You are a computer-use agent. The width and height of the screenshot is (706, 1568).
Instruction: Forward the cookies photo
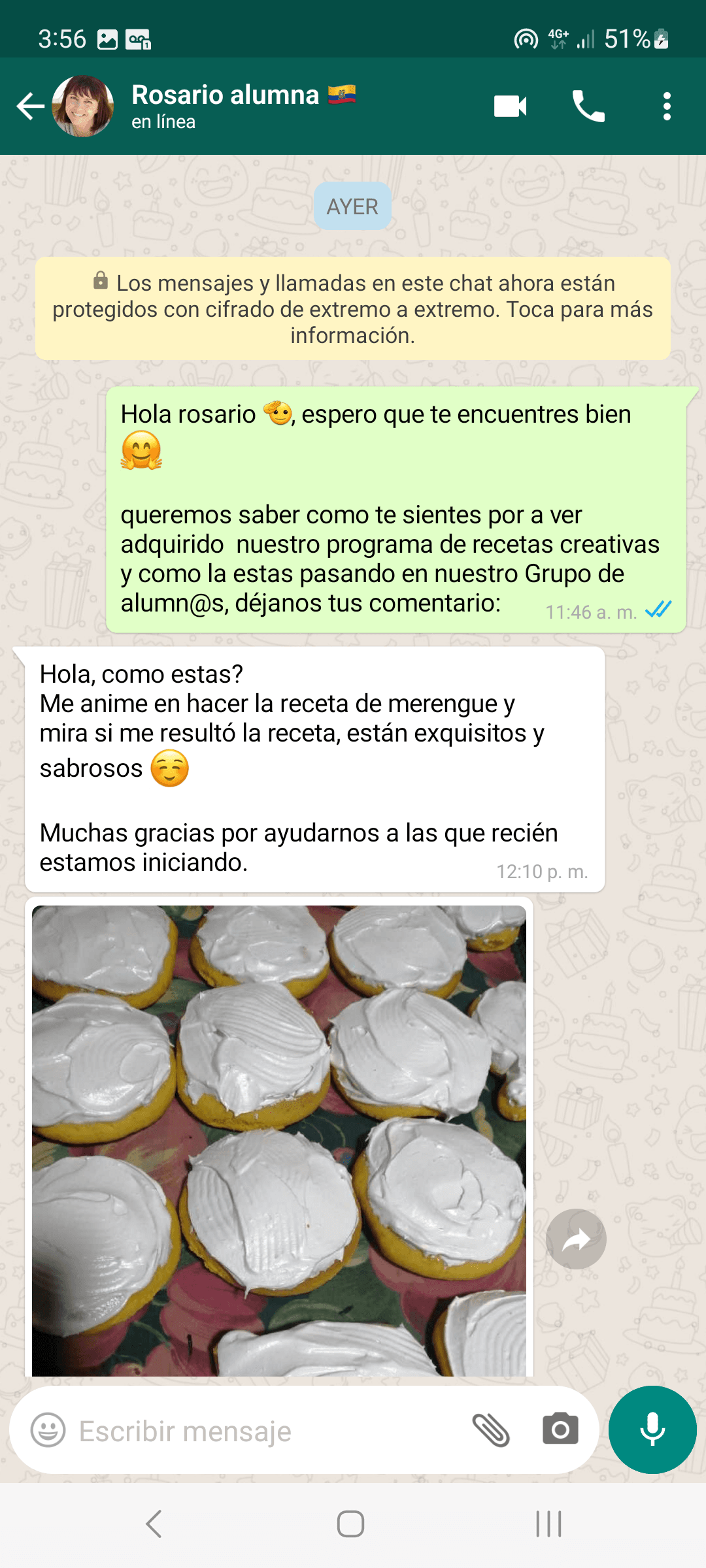click(x=576, y=1239)
